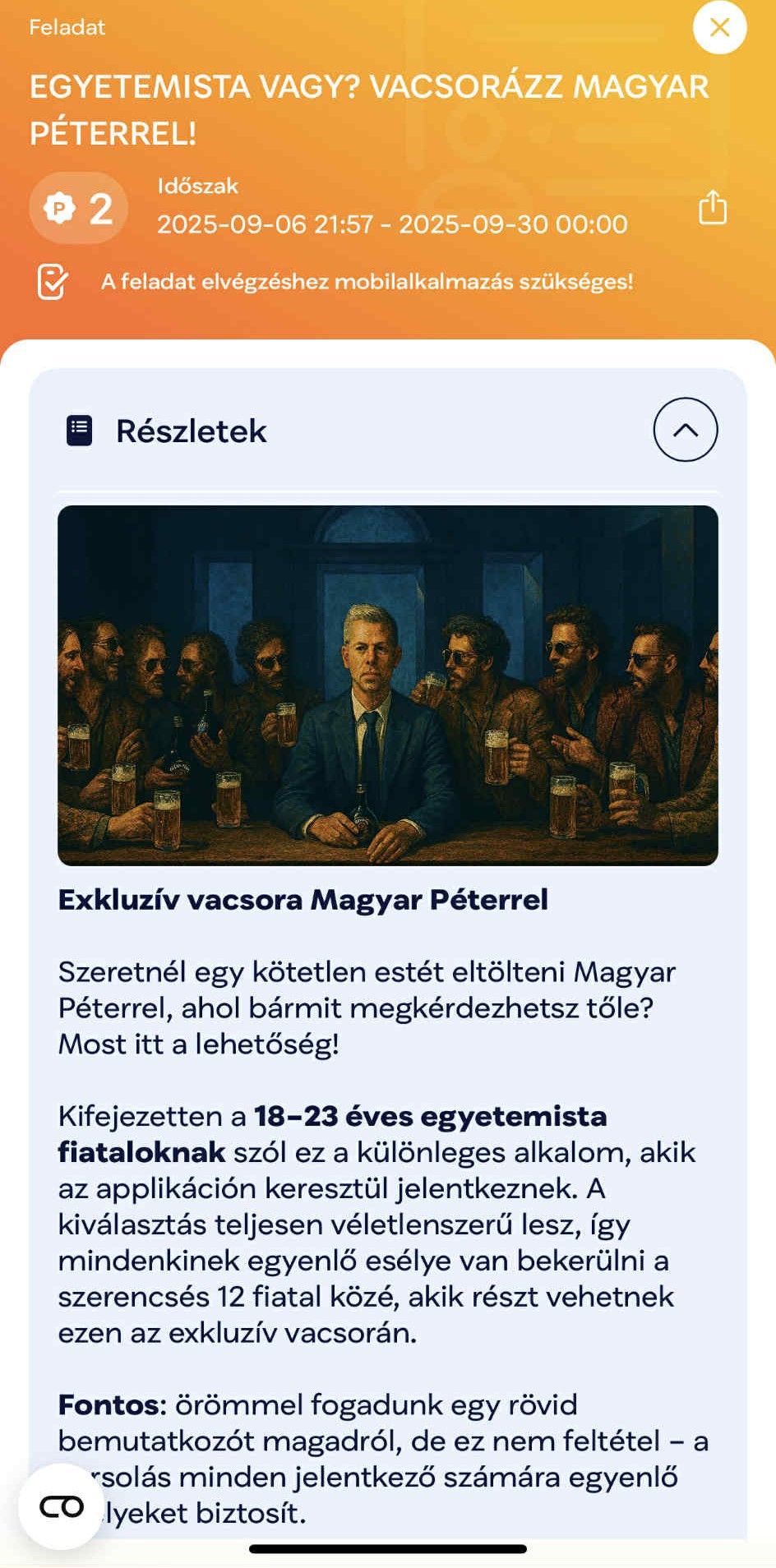Close the task detail screen
This screenshot has width=776, height=1568.
719,28
